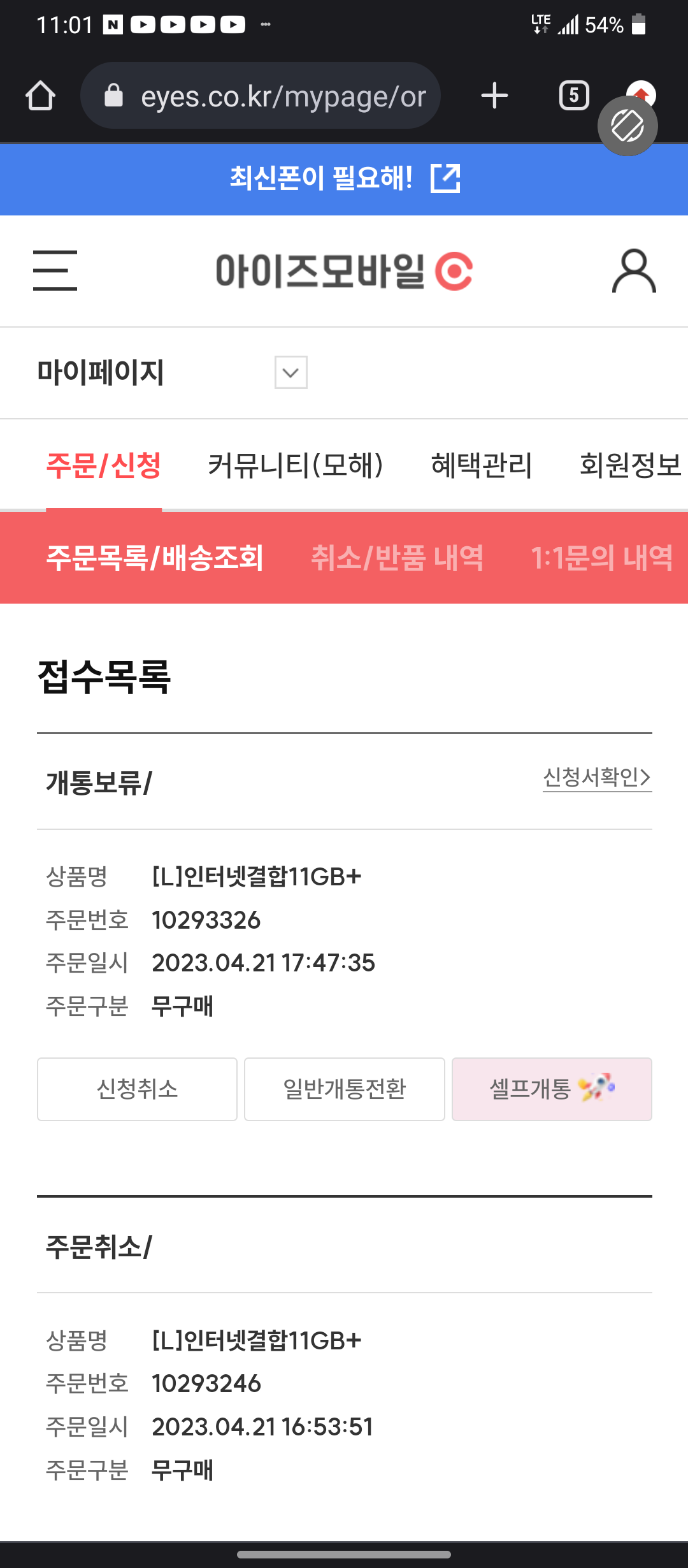Open the 최신폰이 필요해! banner link

pos(345,178)
